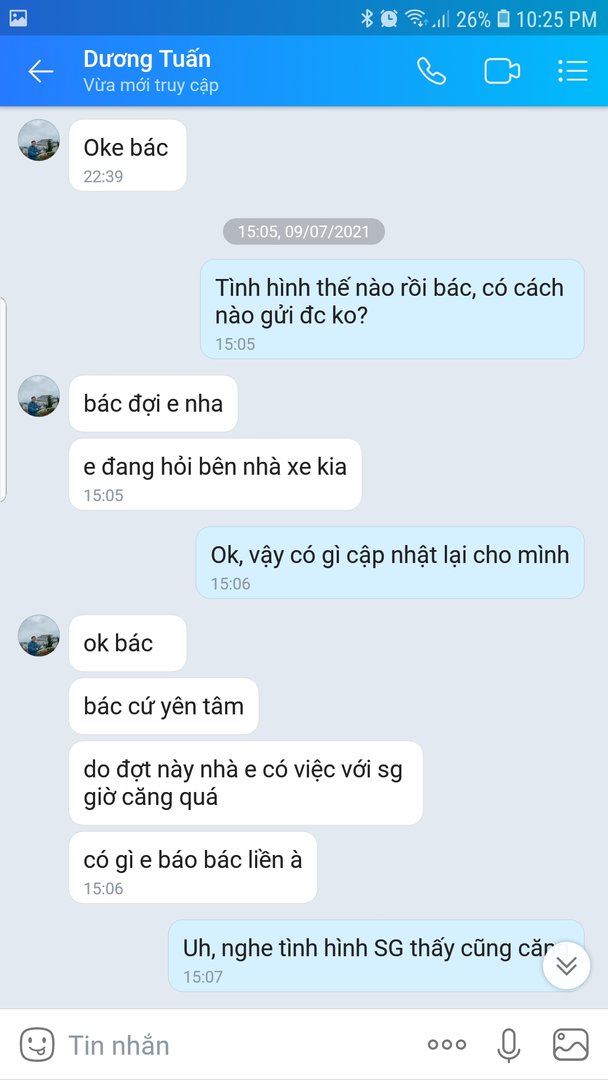The height and width of the screenshot is (1080, 608).
Task: Record a voice message
Action: point(509,1045)
